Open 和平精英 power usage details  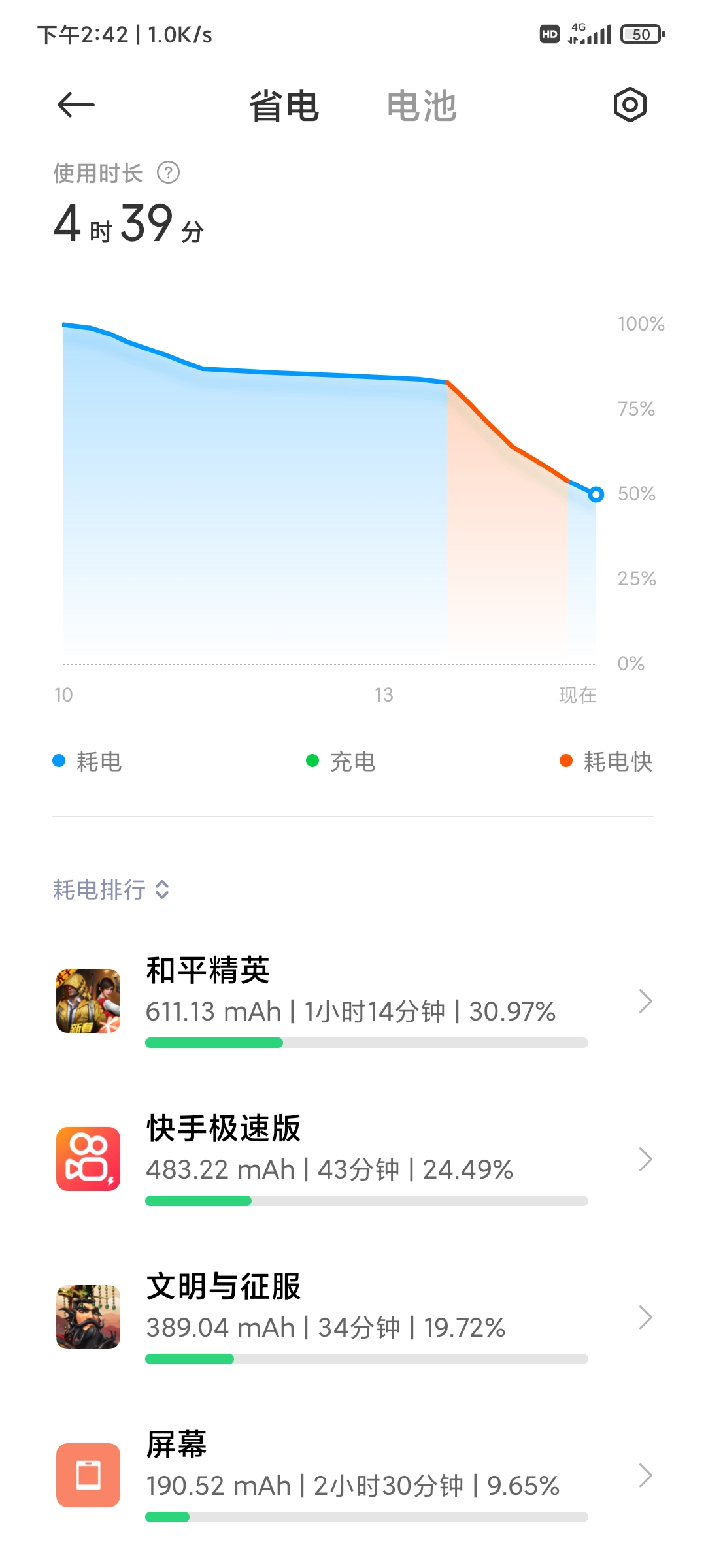click(353, 1001)
